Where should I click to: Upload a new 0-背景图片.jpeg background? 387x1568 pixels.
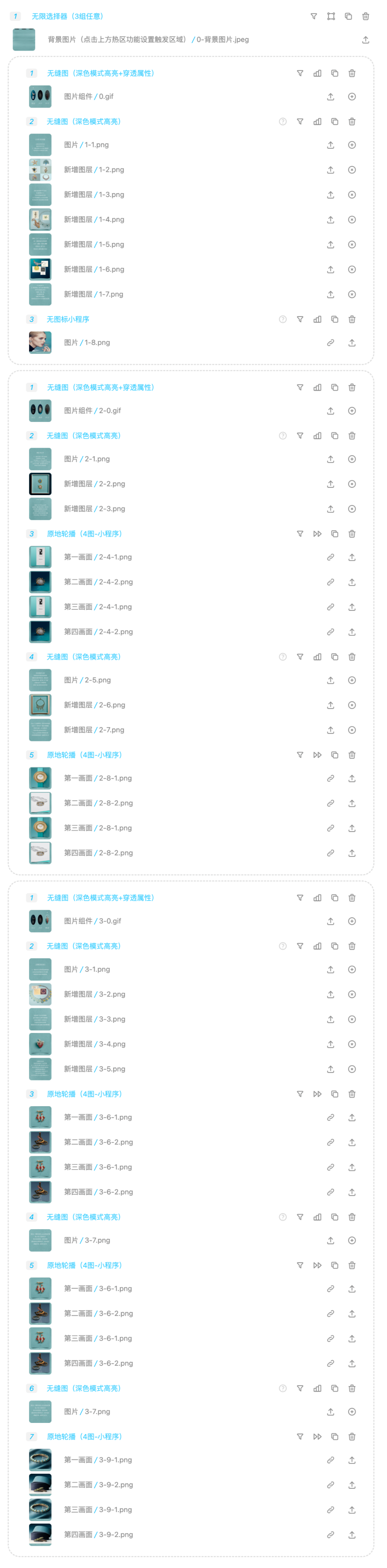(365, 40)
